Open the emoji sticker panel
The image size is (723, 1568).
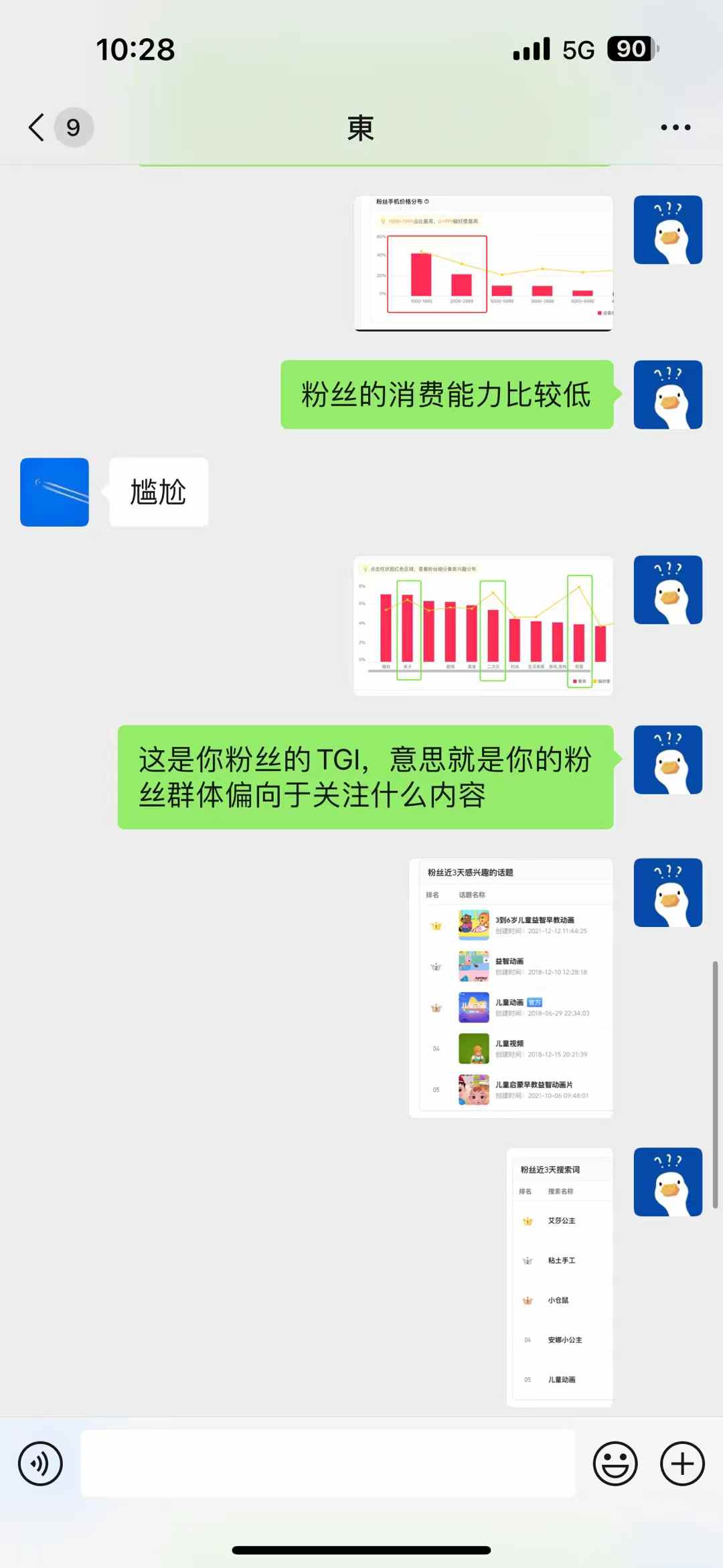pyautogui.click(x=615, y=1464)
